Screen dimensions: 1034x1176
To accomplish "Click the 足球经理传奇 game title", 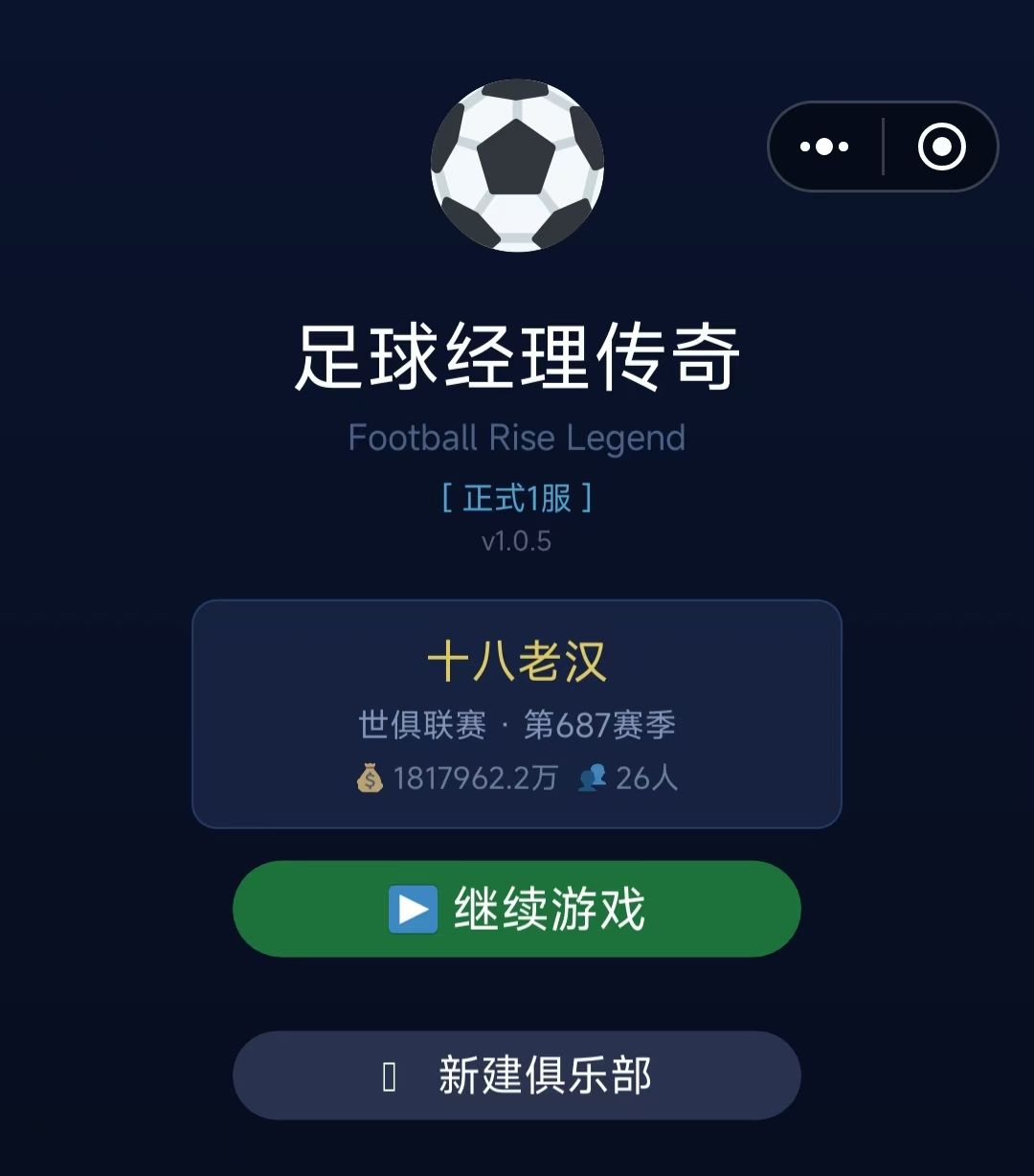I will [x=517, y=354].
